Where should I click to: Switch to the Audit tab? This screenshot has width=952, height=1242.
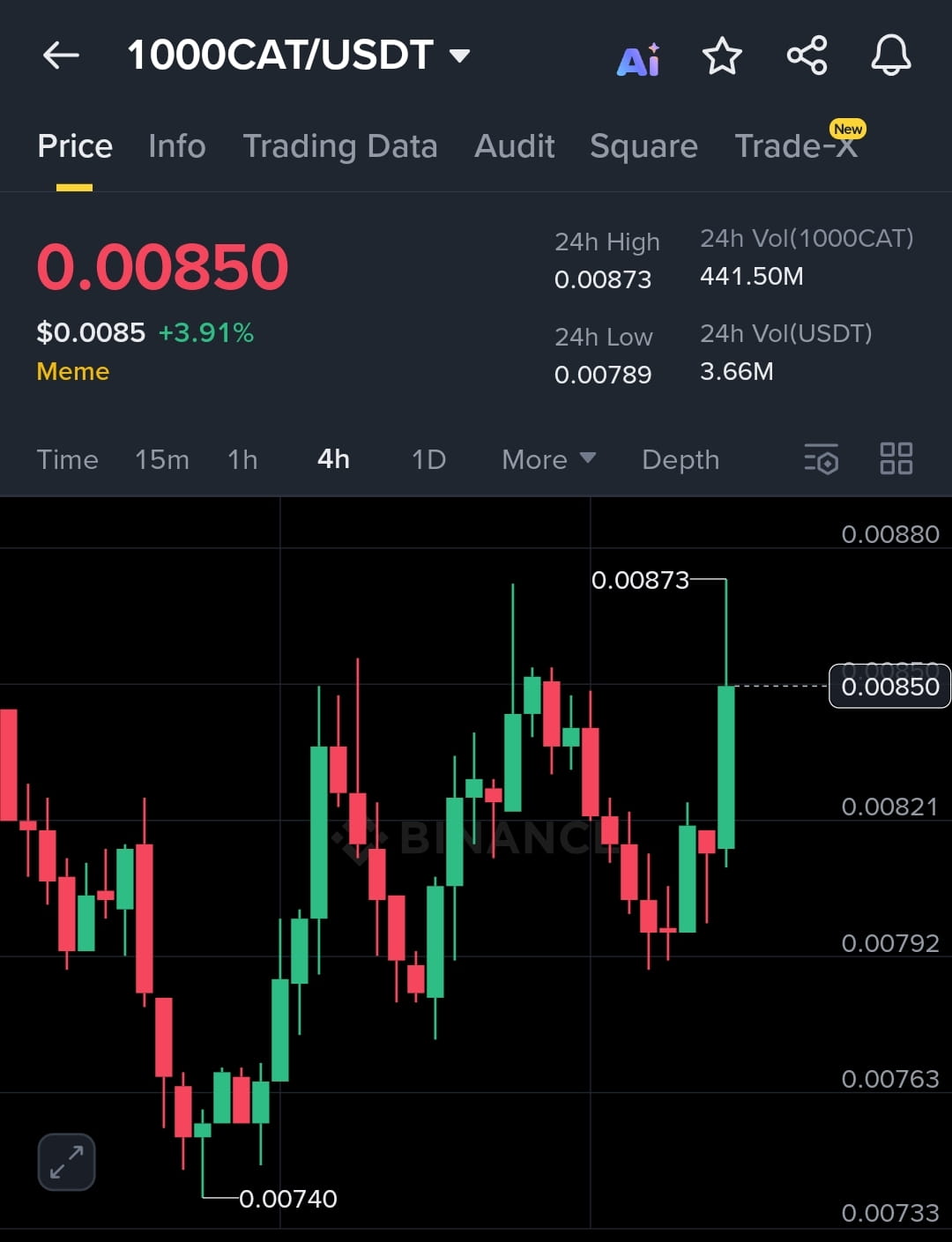(x=515, y=146)
